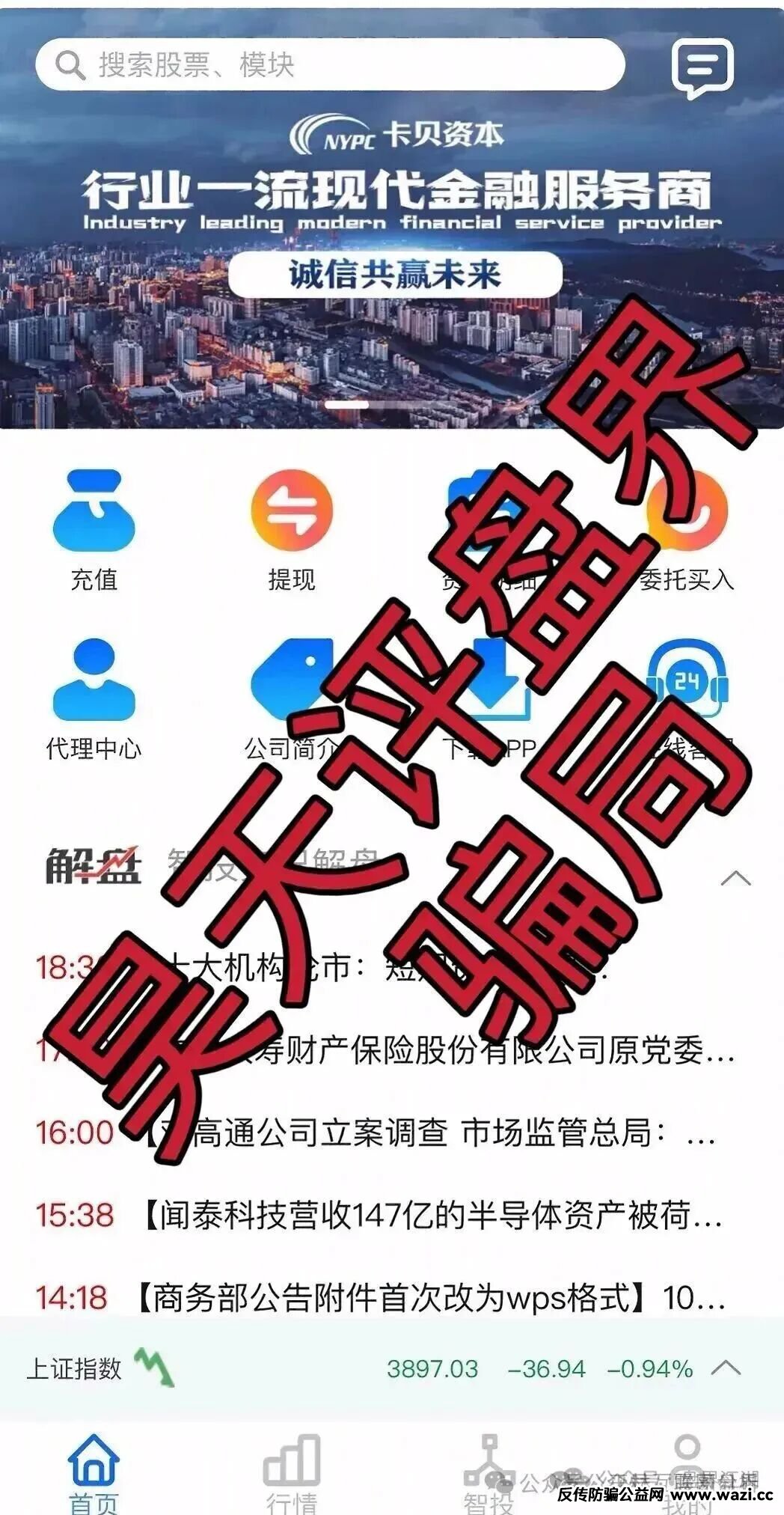
Task: Go to the 智投 tab
Action: tap(489, 1471)
